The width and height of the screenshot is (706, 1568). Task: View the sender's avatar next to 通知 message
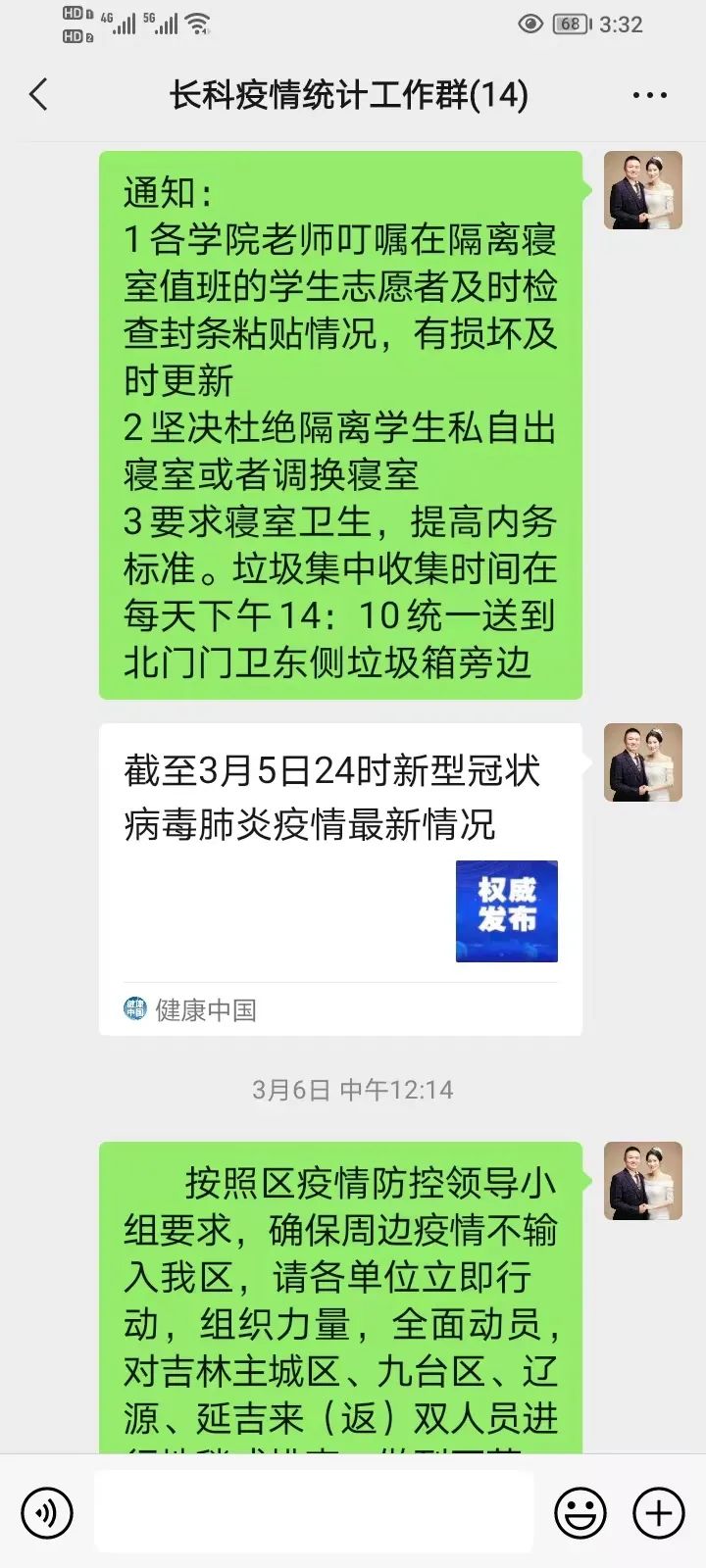tap(642, 190)
